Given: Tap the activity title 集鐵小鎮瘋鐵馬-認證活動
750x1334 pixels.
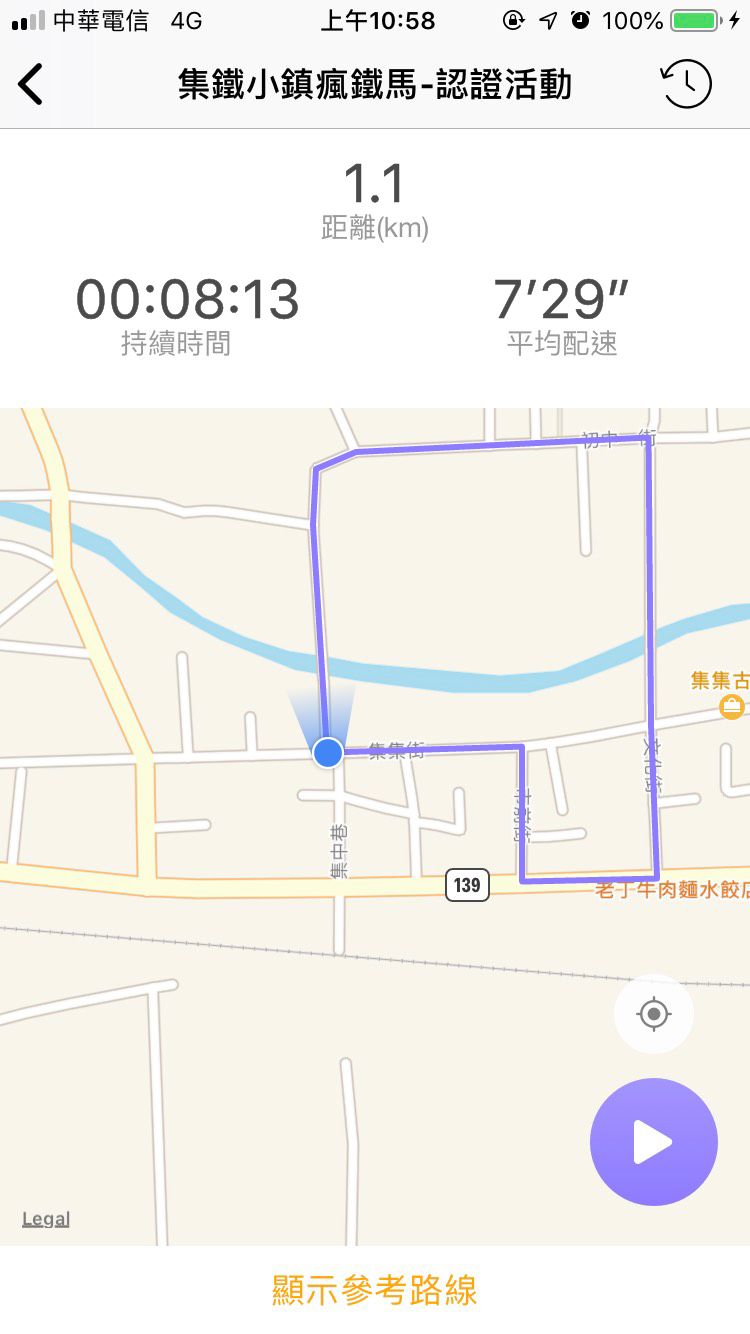Looking at the screenshot, I should point(375,85).
